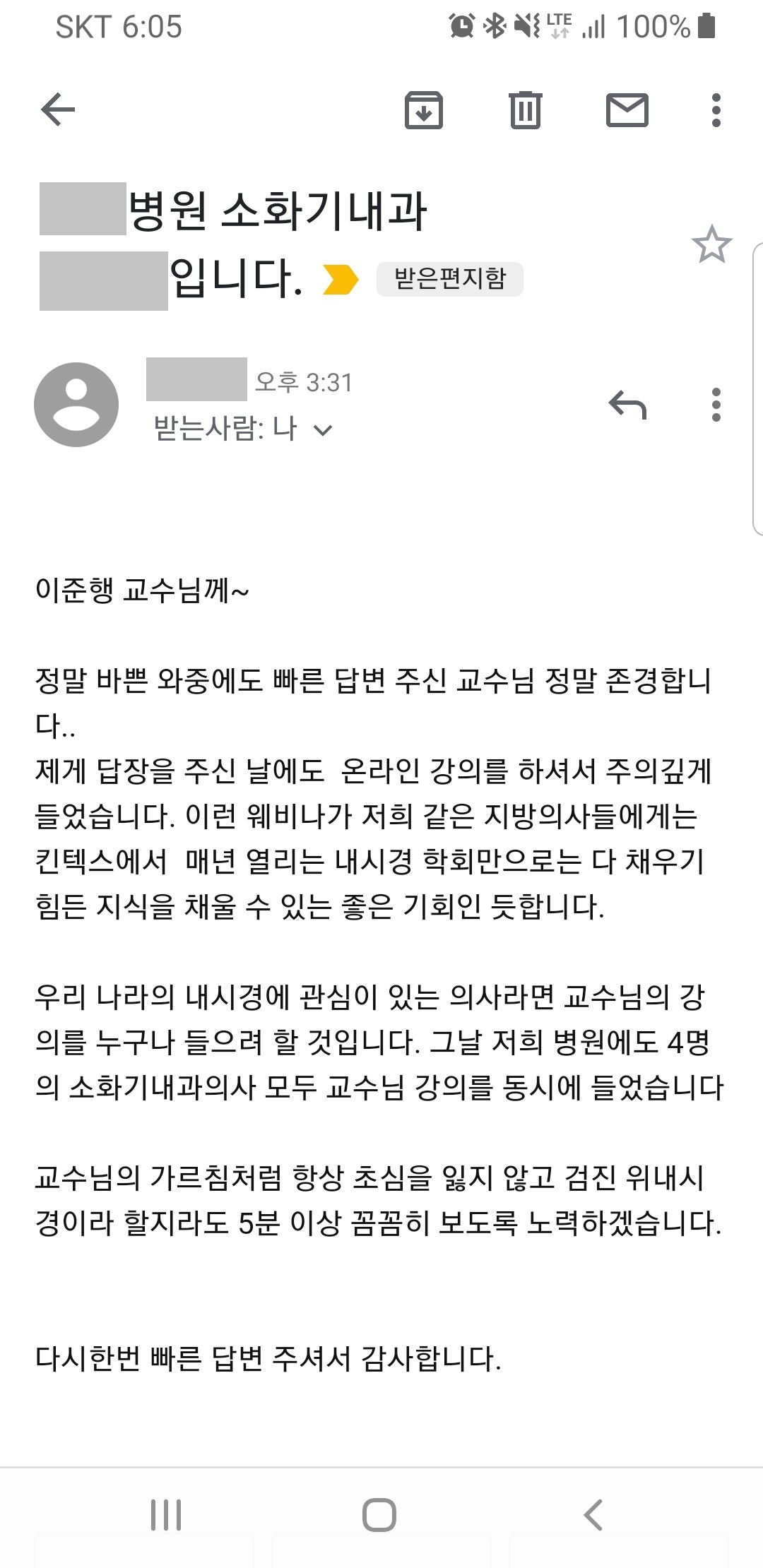763x1568 pixels.
Task: Archive this email
Action: pos(424,110)
